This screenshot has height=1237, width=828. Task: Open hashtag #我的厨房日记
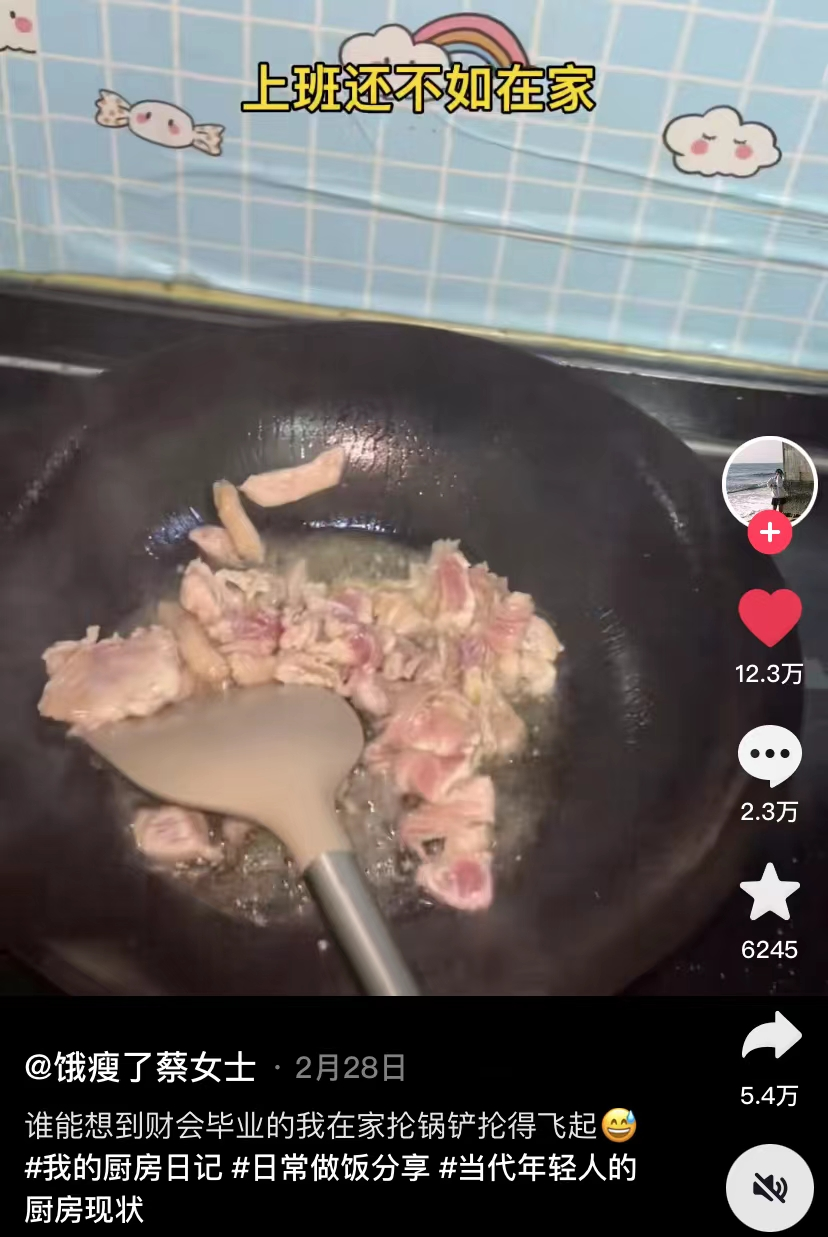tap(123, 1168)
